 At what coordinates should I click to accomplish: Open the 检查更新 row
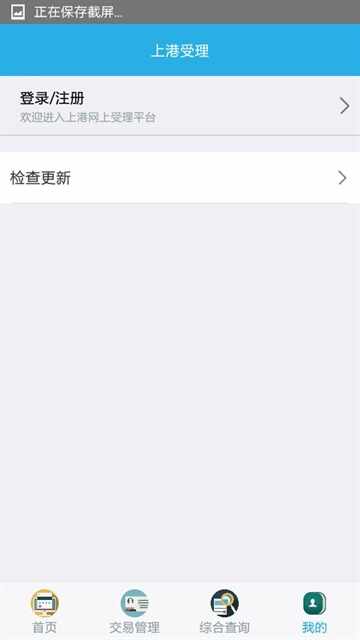pos(180,178)
